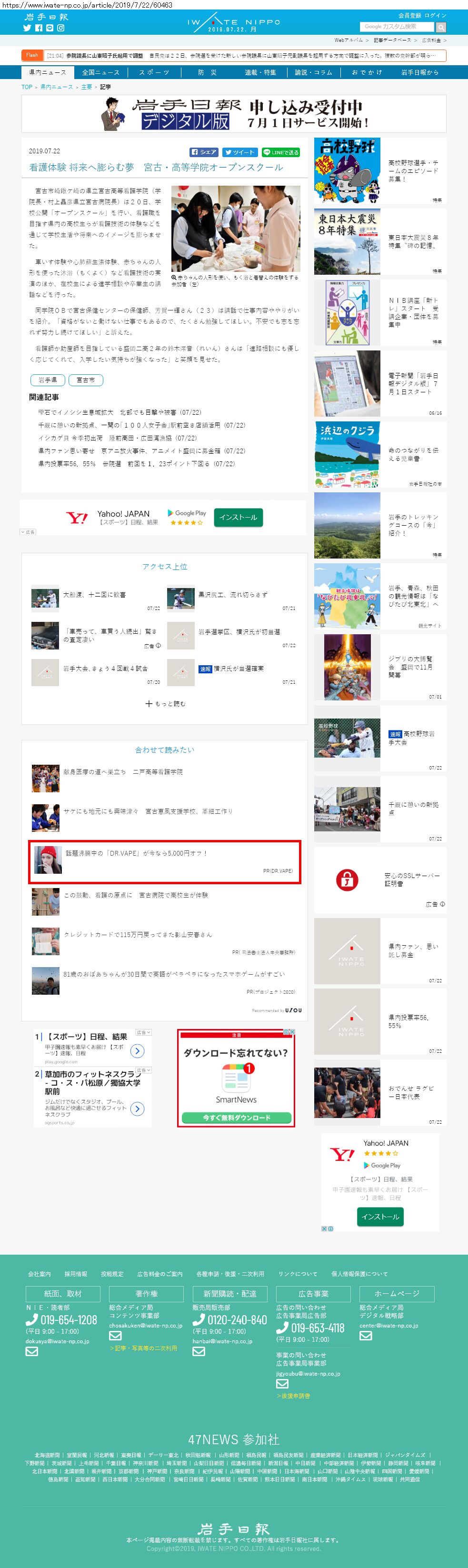The image size is (468, 1568).
Task: Expand もっと読む under アクセス上位
Action: [165, 704]
